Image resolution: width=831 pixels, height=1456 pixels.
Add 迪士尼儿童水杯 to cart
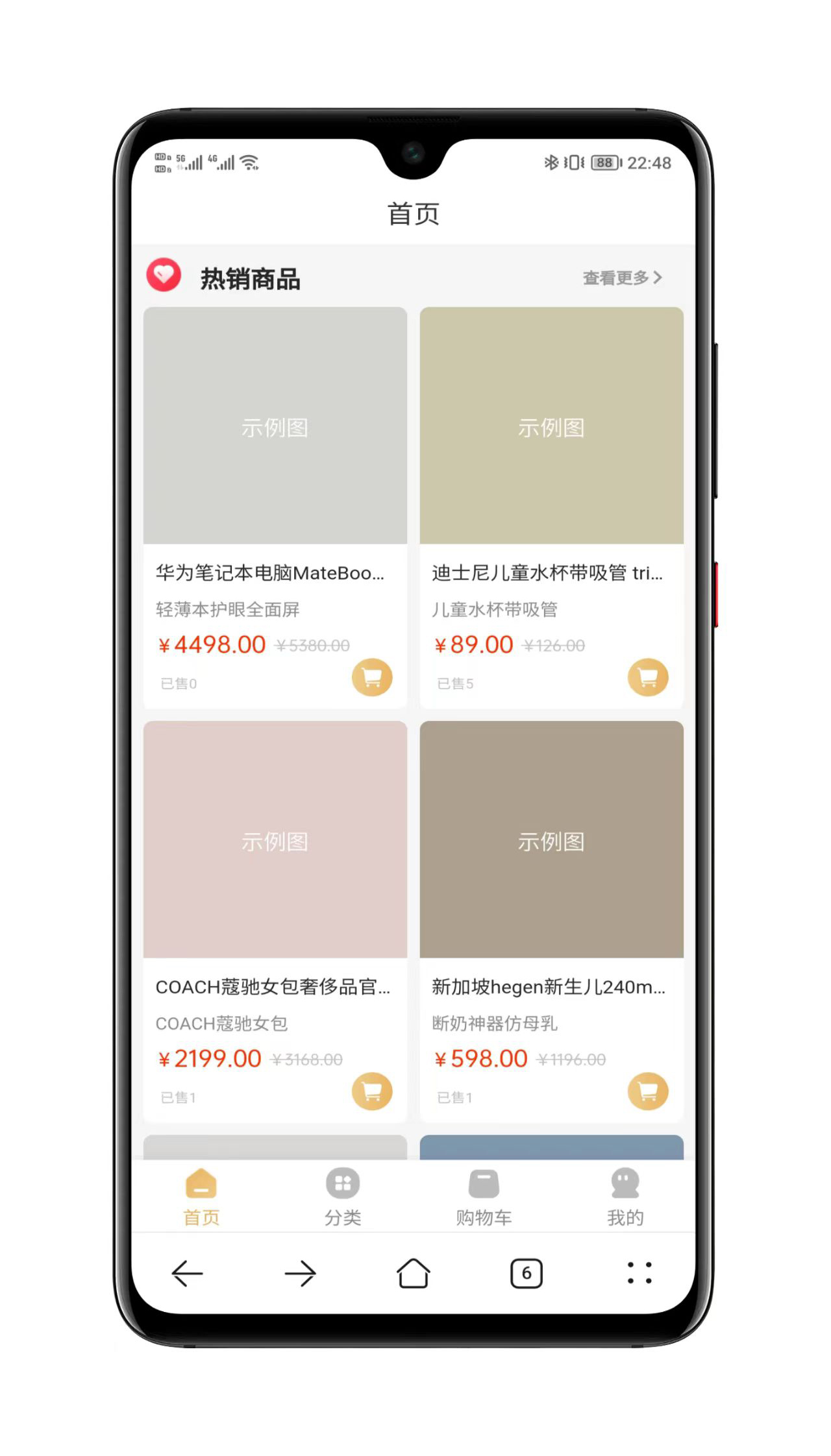point(647,677)
